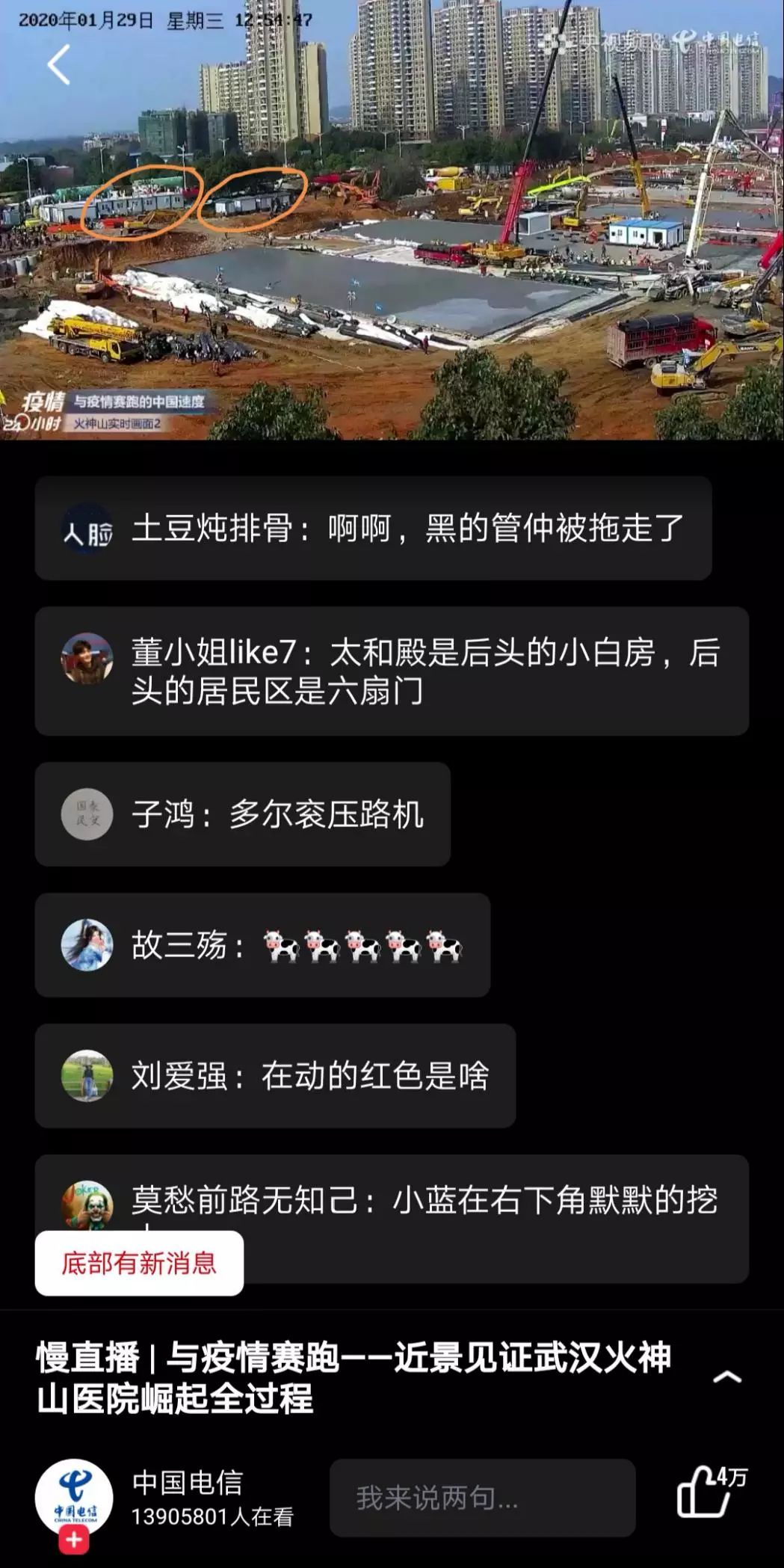
Task: Tap 刘爱强's profile avatar
Action: coord(87,1074)
